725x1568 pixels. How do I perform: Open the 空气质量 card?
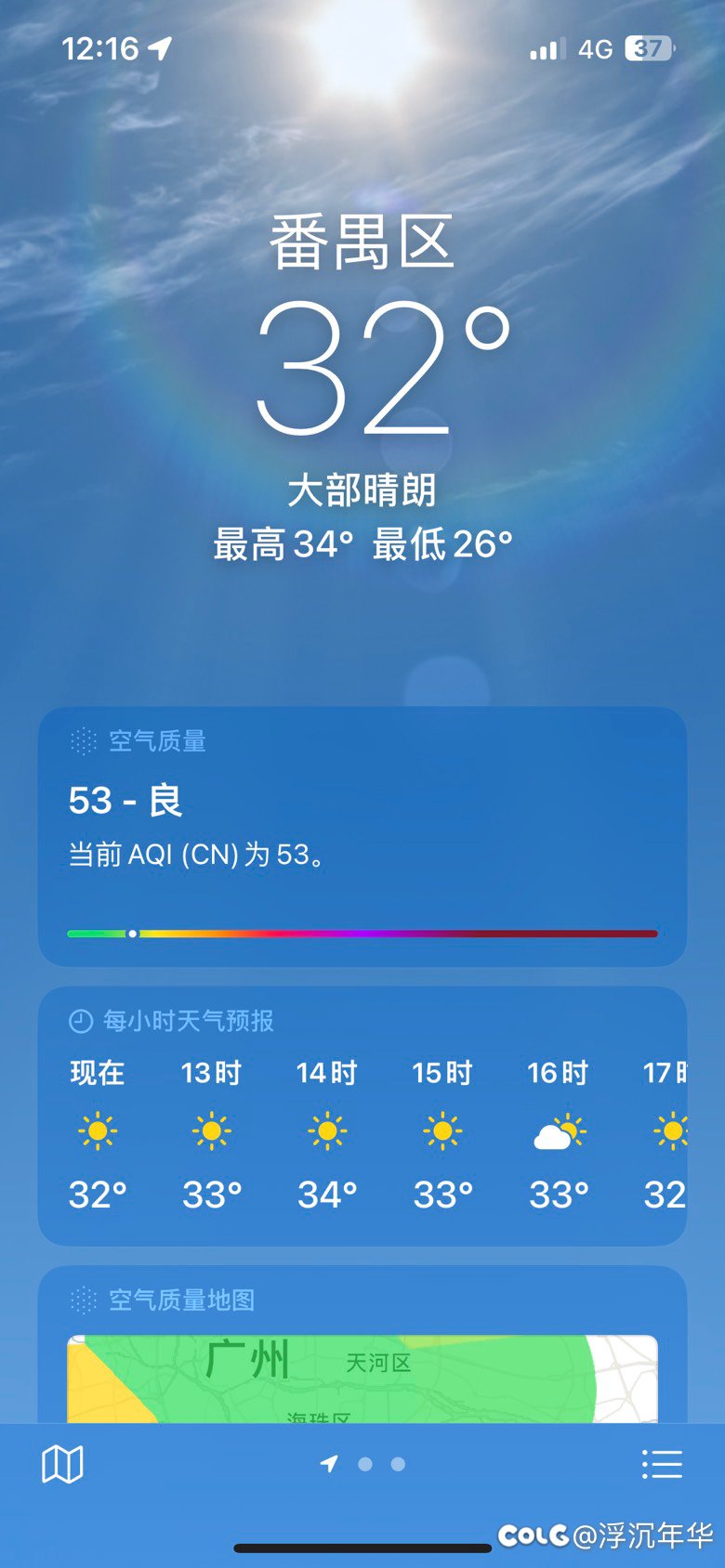(x=362, y=836)
